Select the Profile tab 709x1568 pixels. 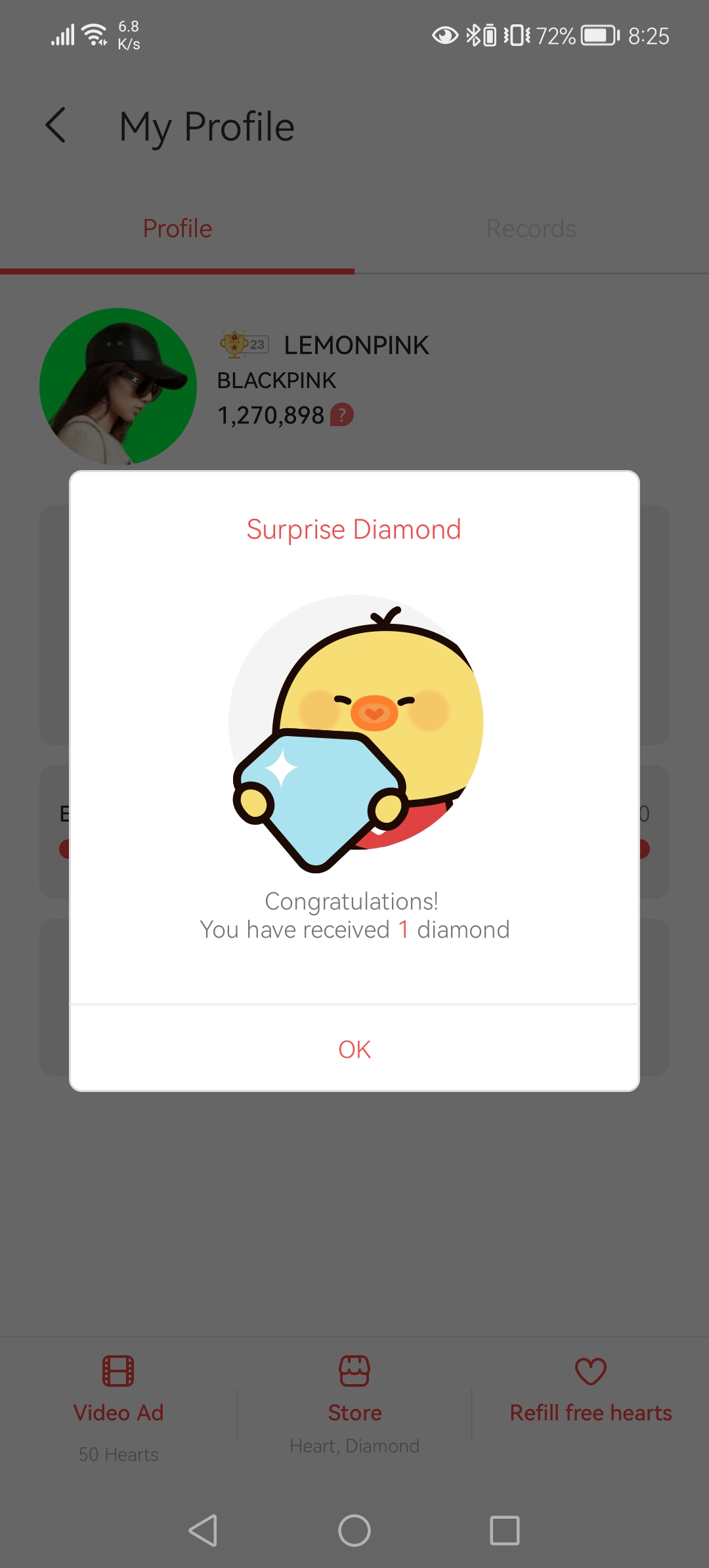pyautogui.click(x=177, y=229)
